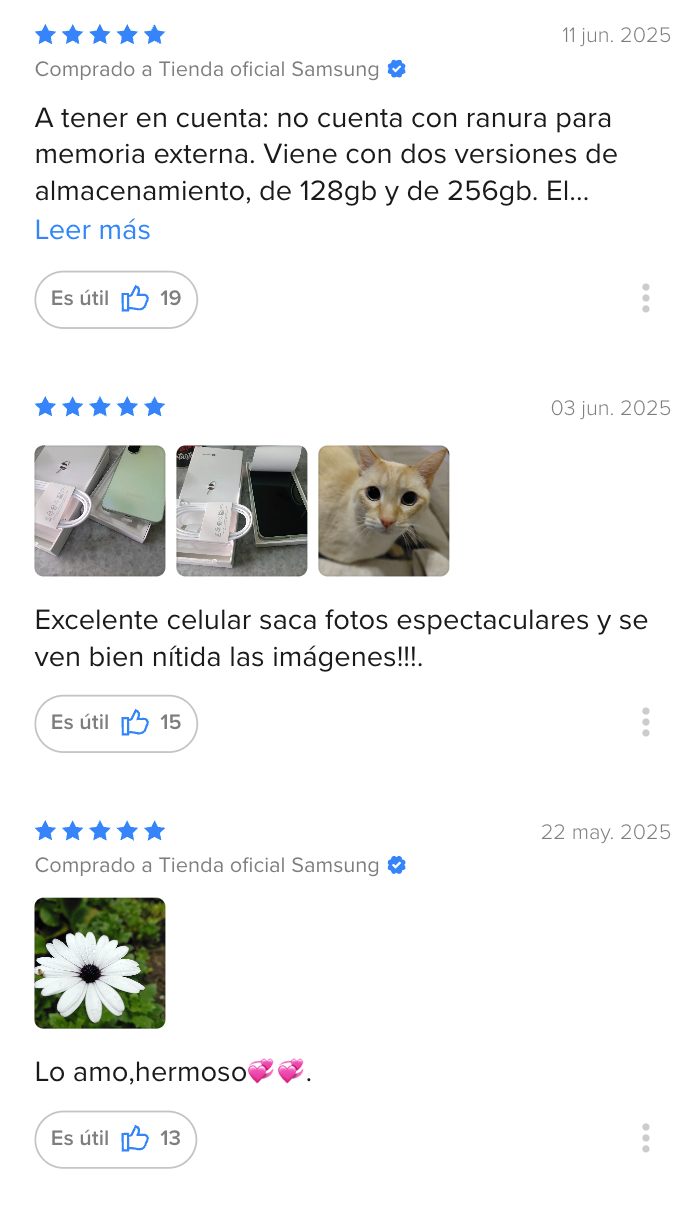This screenshot has width=700, height=1228.
Task: Open options menu for the 03 jun. review
Action: (646, 722)
